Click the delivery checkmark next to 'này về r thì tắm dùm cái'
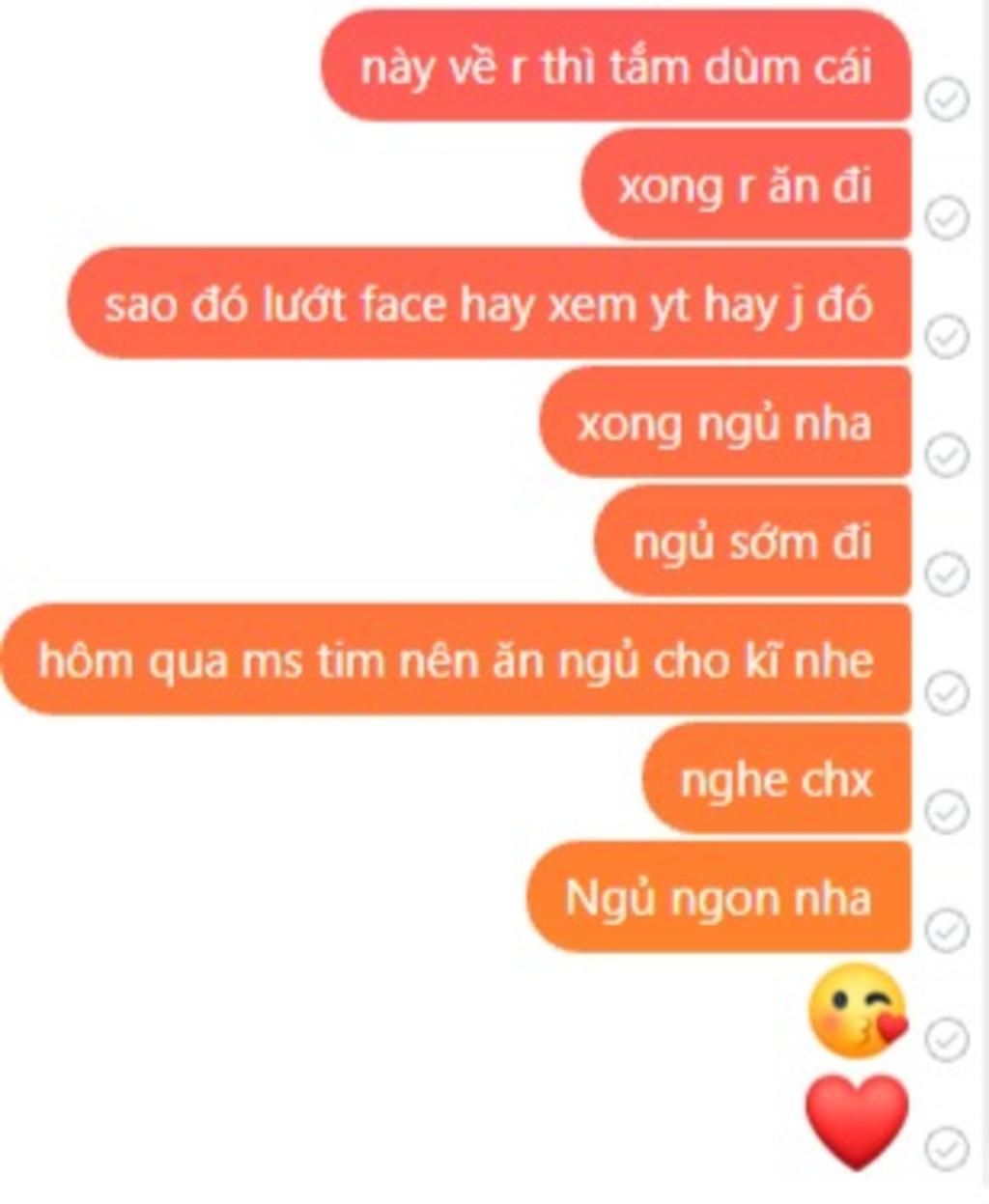Screen dimensions: 989x1204 [945, 98]
